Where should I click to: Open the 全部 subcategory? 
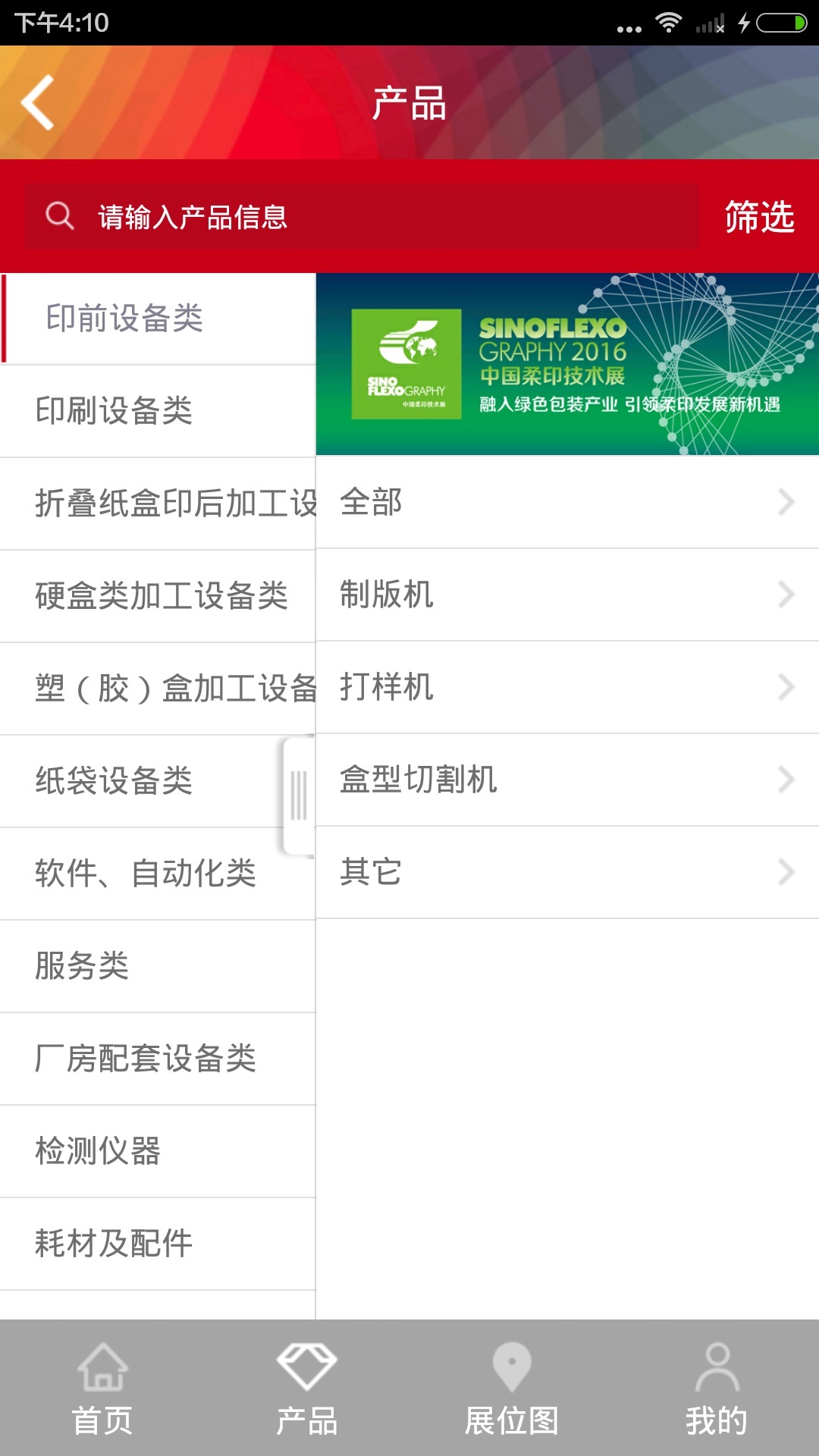coord(567,502)
